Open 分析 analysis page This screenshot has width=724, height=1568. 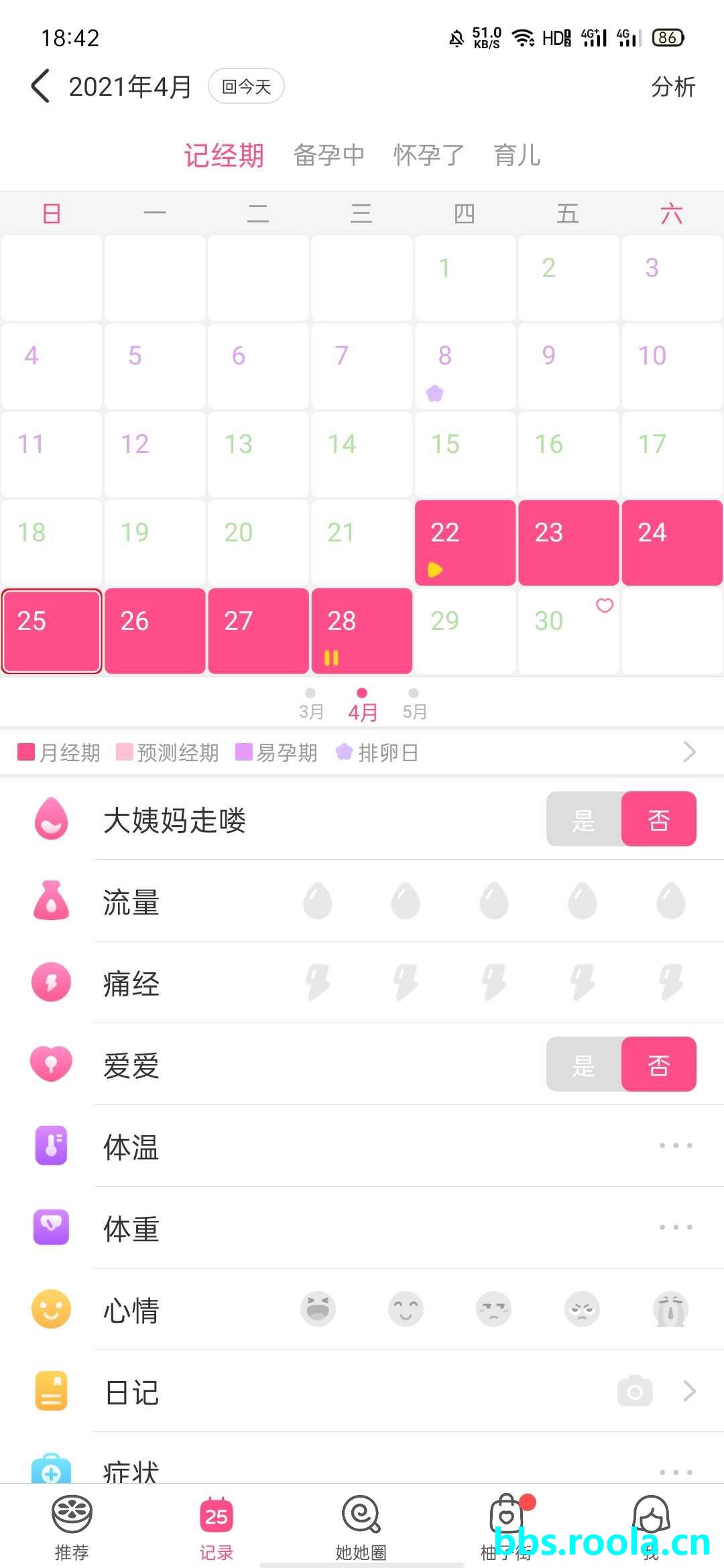point(672,86)
